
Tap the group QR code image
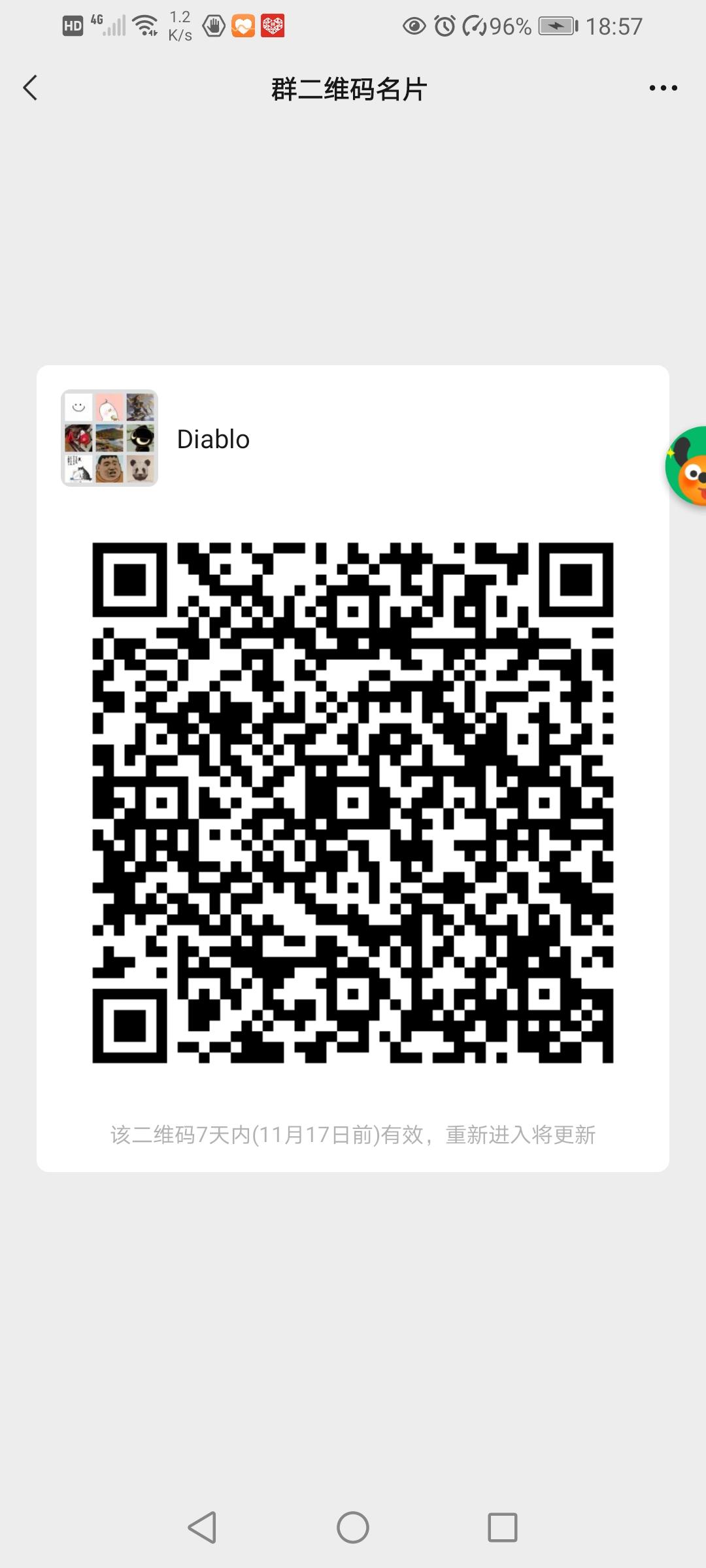[353, 797]
